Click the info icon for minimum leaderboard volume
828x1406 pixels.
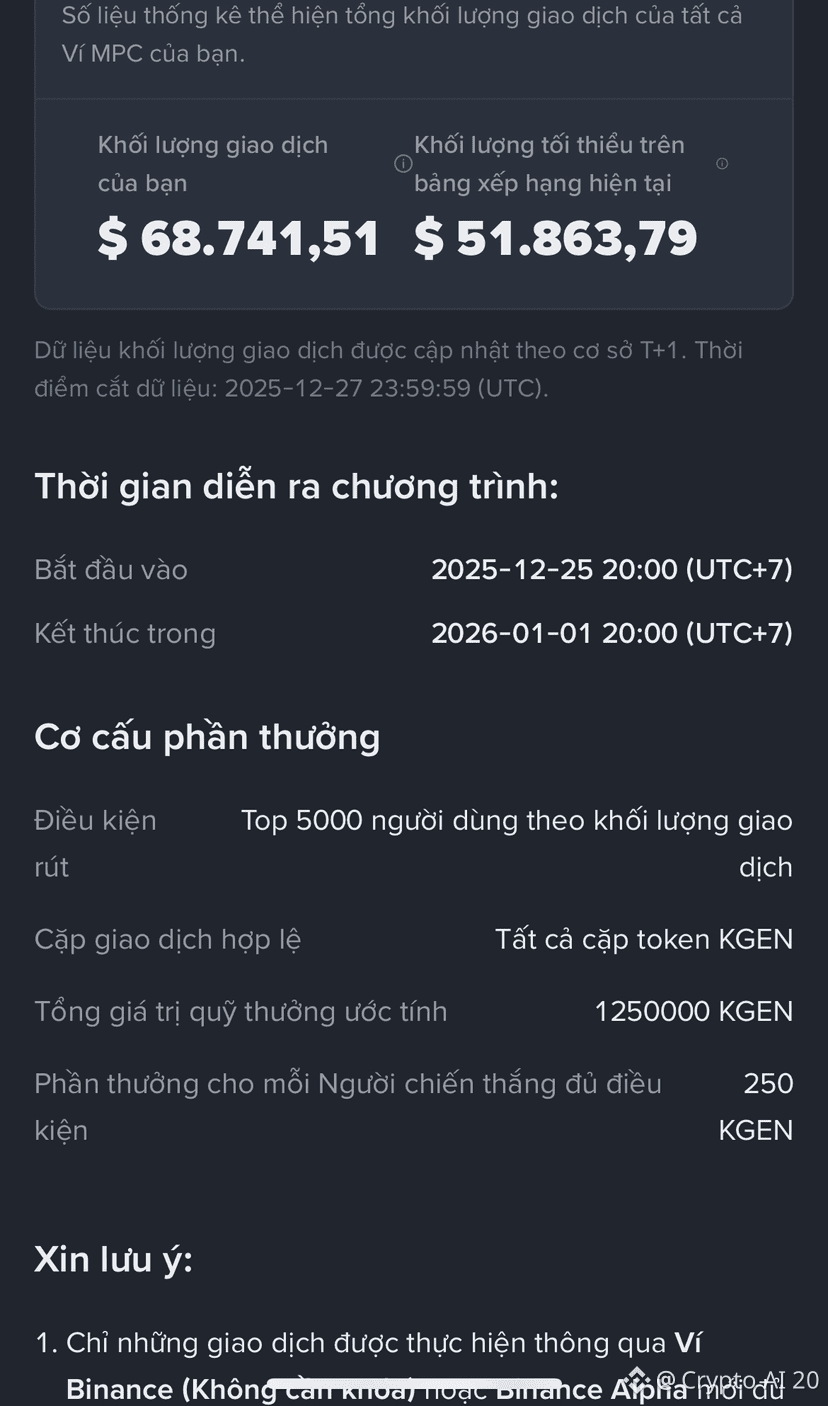click(x=722, y=163)
